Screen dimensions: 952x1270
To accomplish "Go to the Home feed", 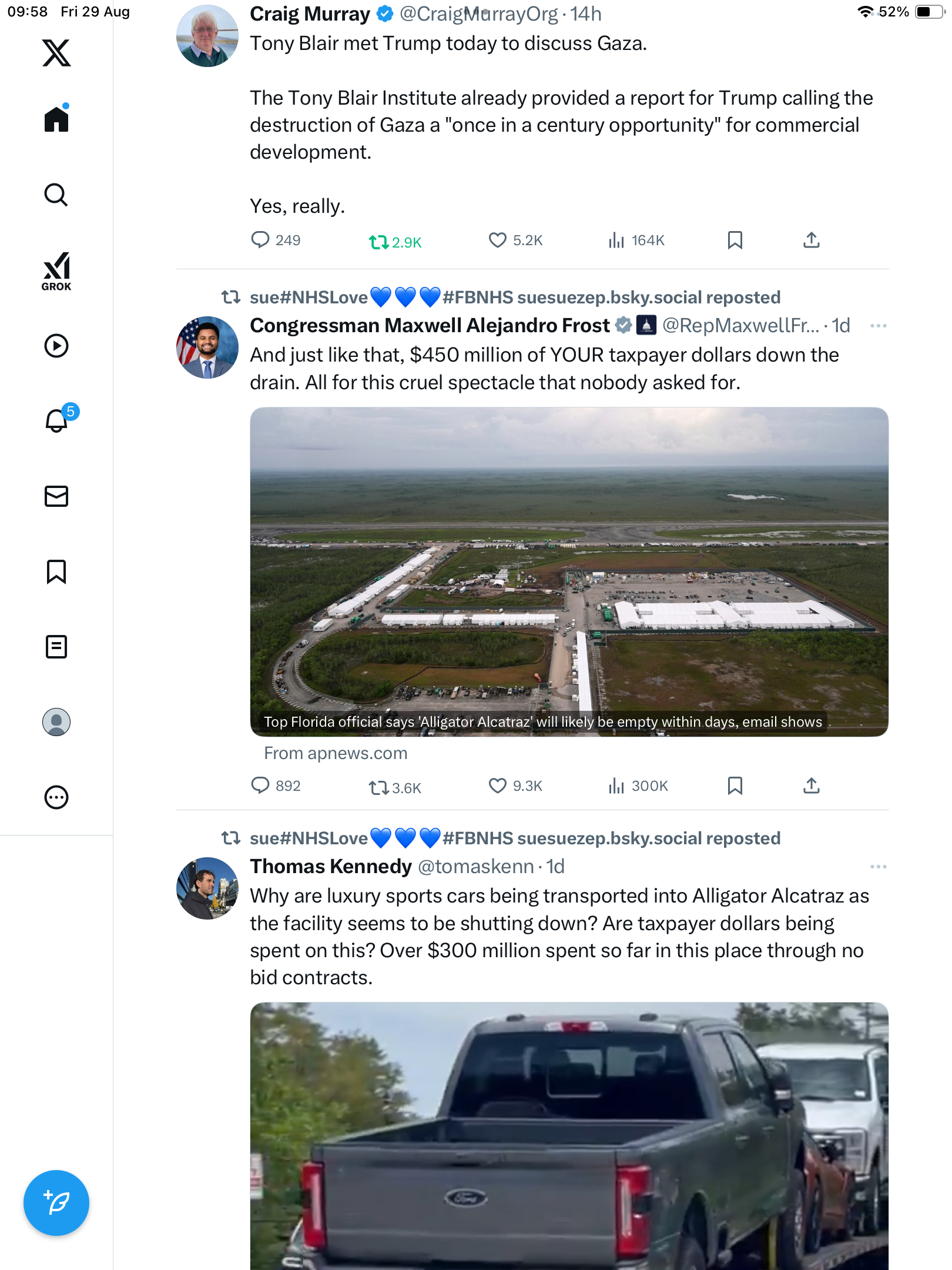I will point(56,119).
